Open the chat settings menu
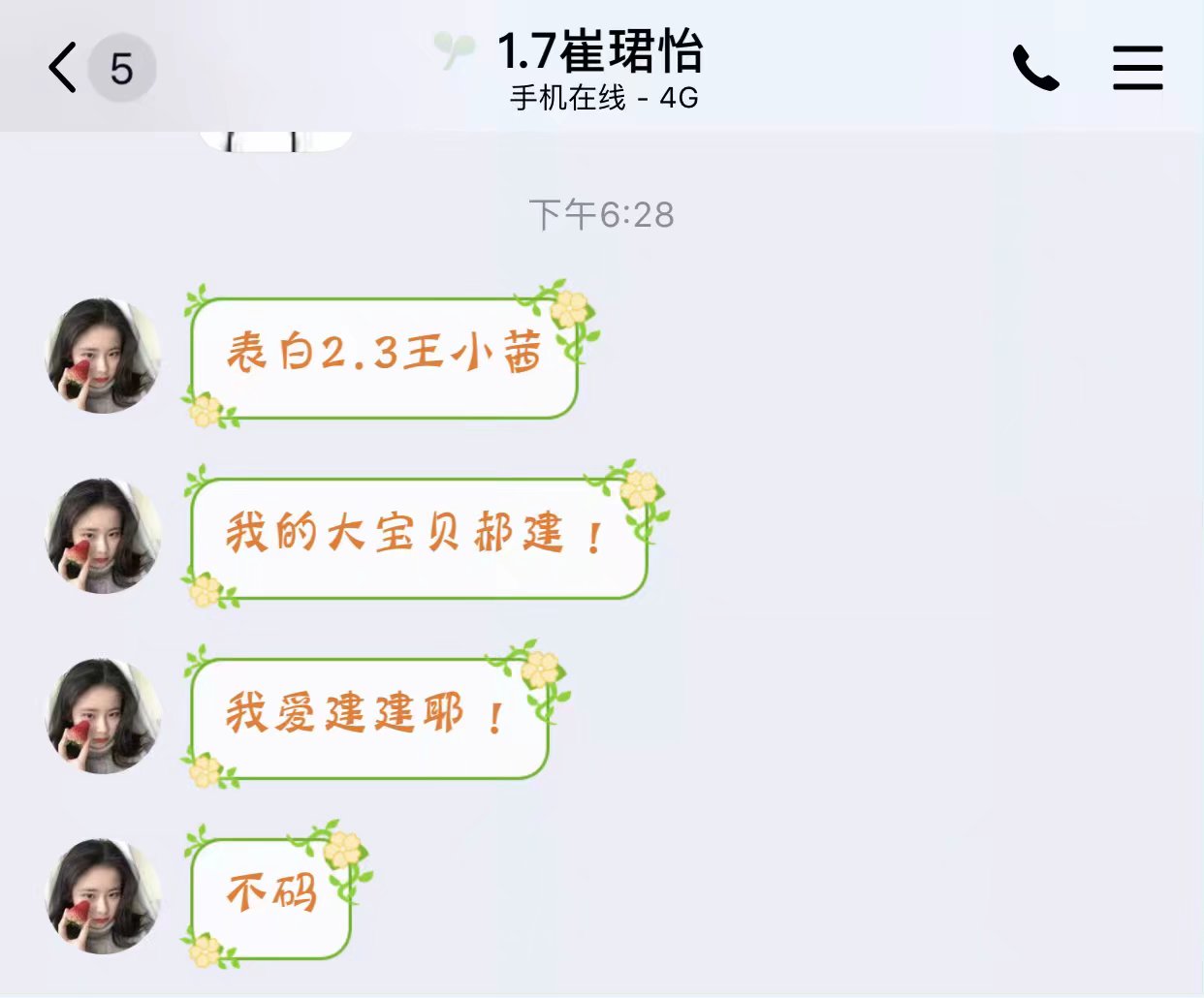 [1137, 68]
